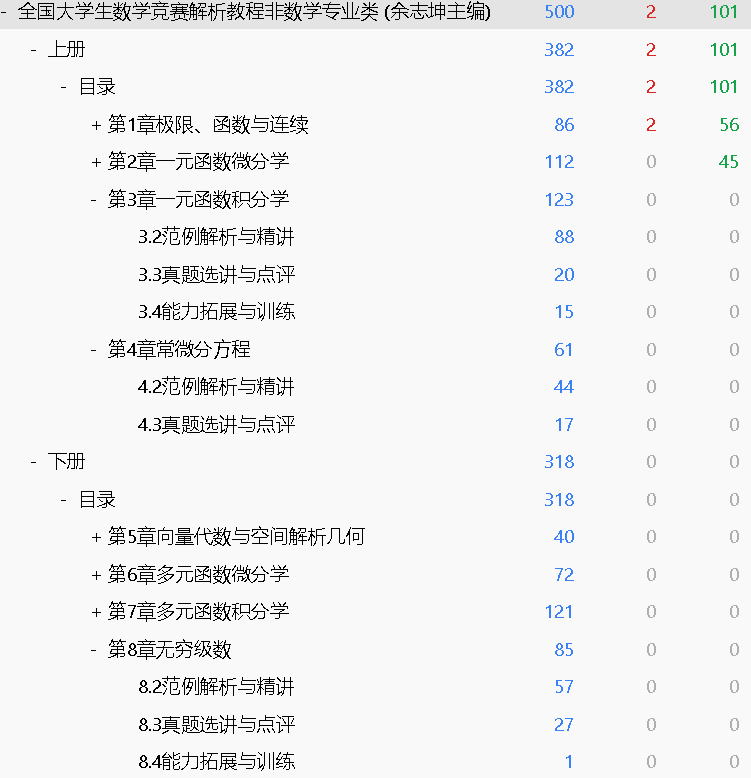The height and width of the screenshot is (778, 751).
Task: Expand 第7章多元函数积分学
Action: click(96, 612)
